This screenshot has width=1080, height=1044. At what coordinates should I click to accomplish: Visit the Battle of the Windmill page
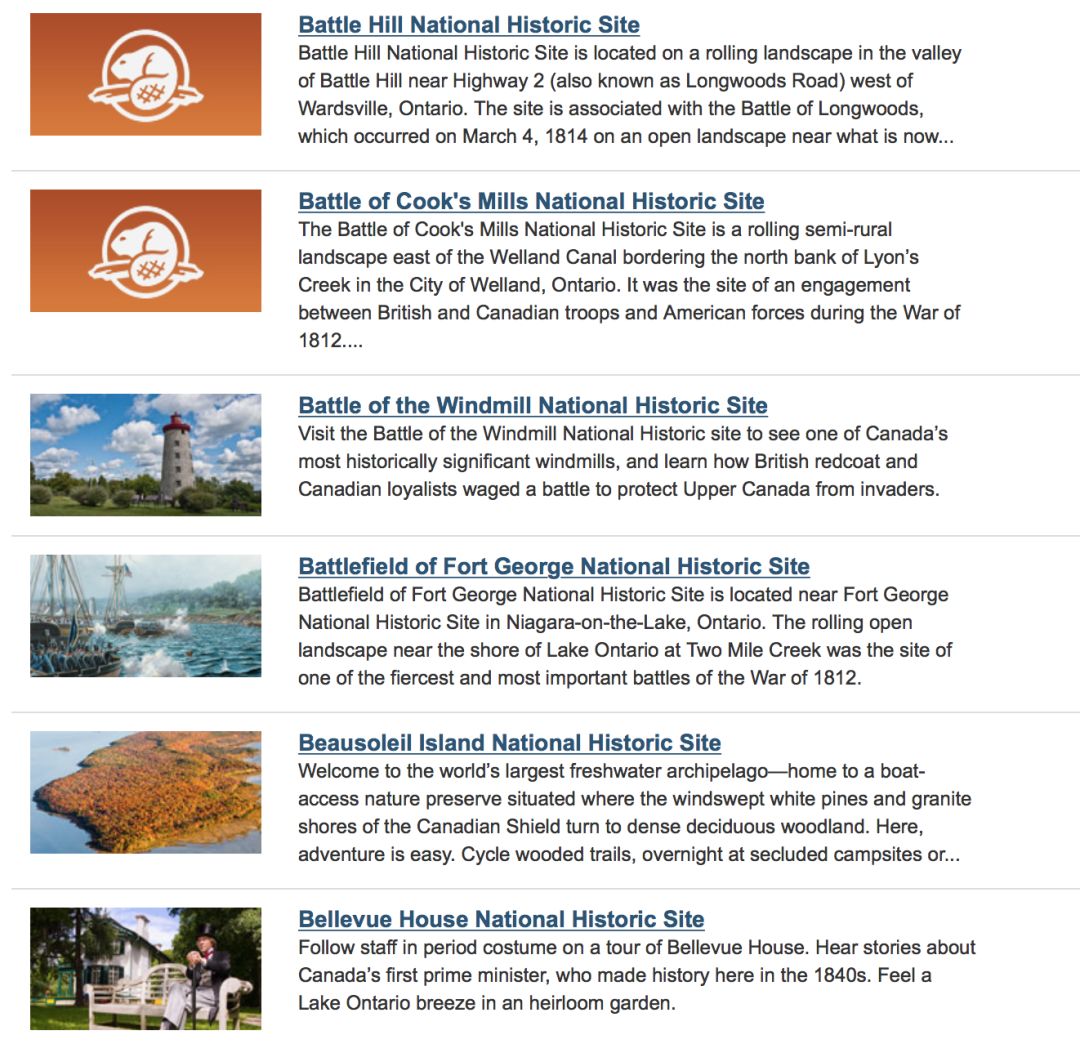coord(533,405)
